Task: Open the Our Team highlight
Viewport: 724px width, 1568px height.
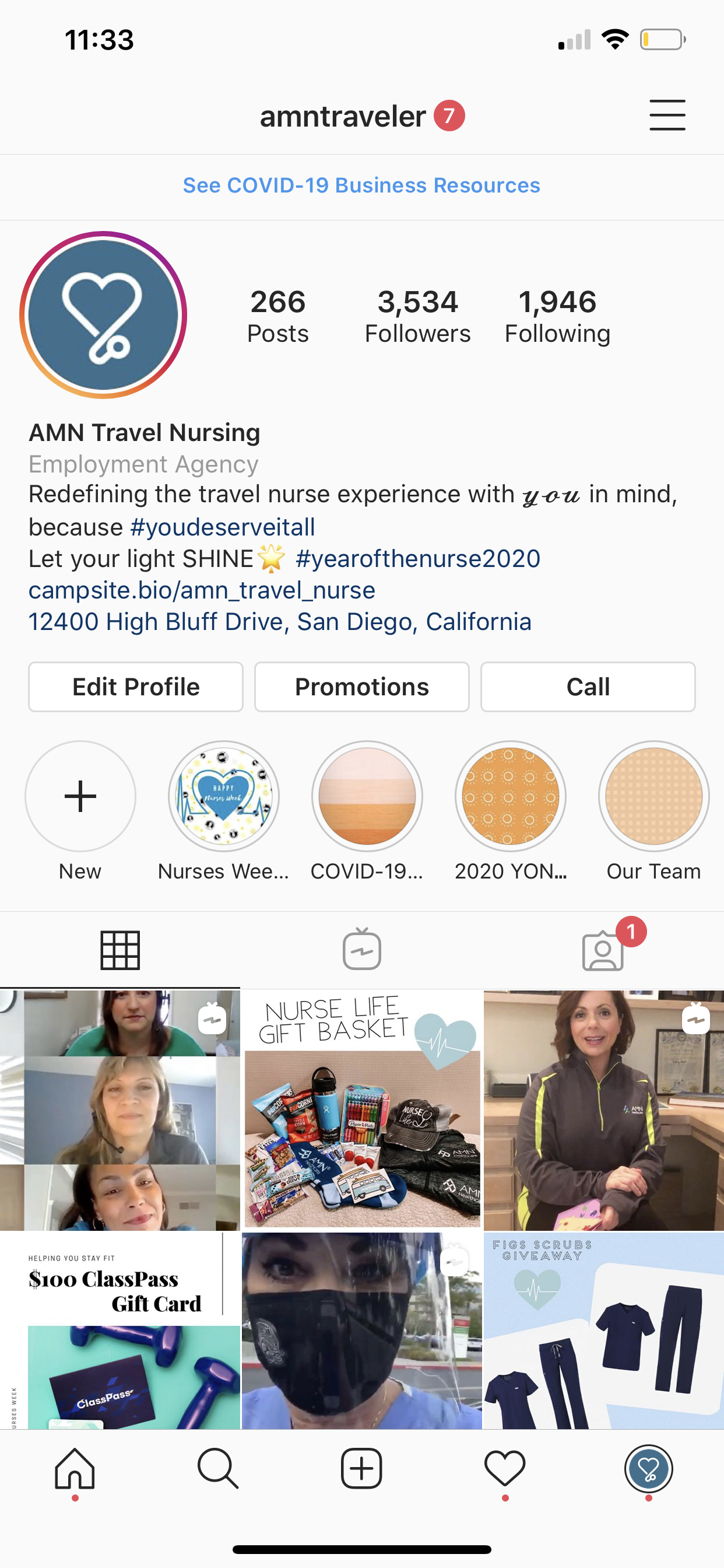Action: 653,796
